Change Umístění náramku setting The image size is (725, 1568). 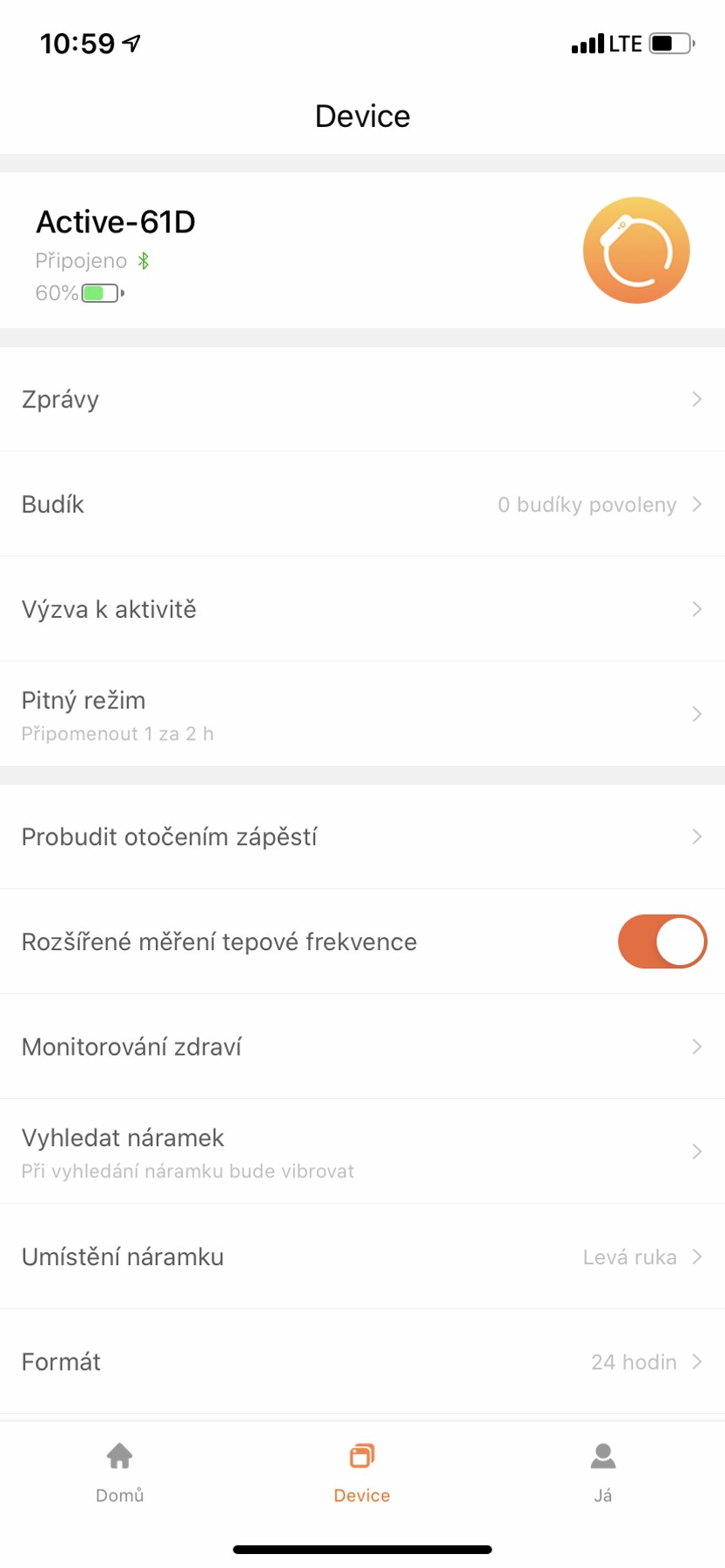[362, 1256]
